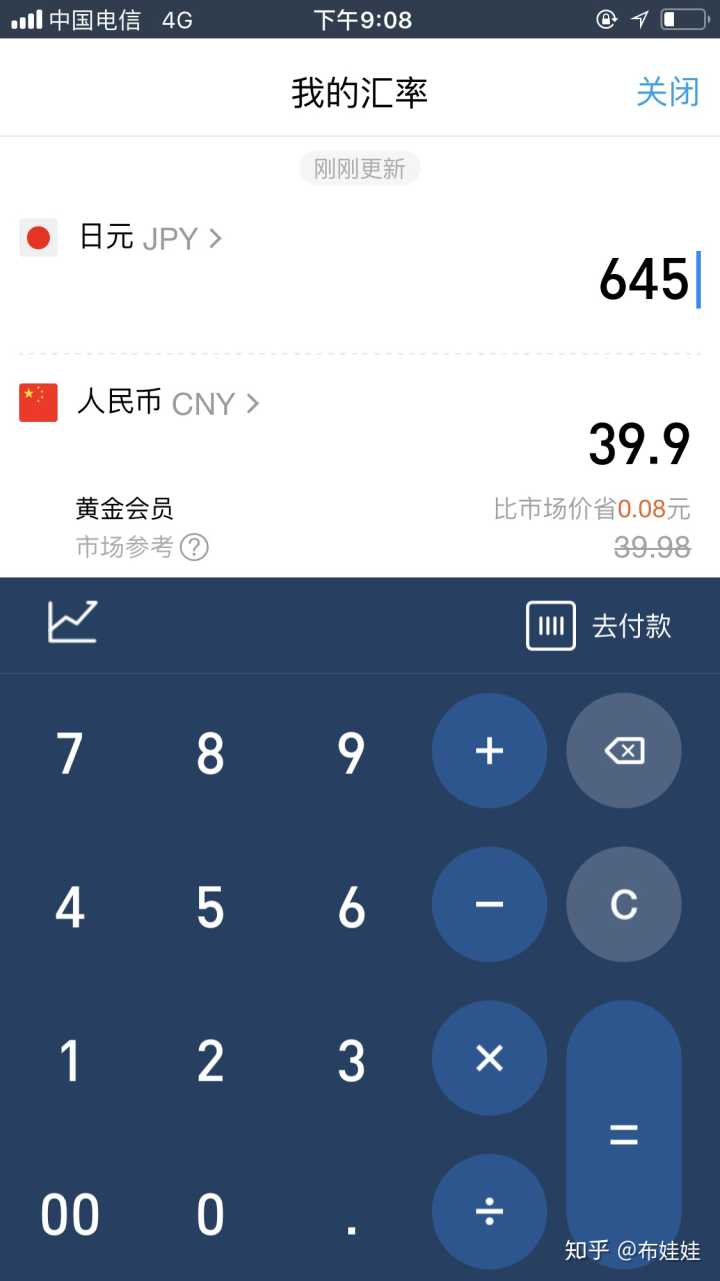Tap the plus operator key
720x1281 pixels.
[x=489, y=751]
